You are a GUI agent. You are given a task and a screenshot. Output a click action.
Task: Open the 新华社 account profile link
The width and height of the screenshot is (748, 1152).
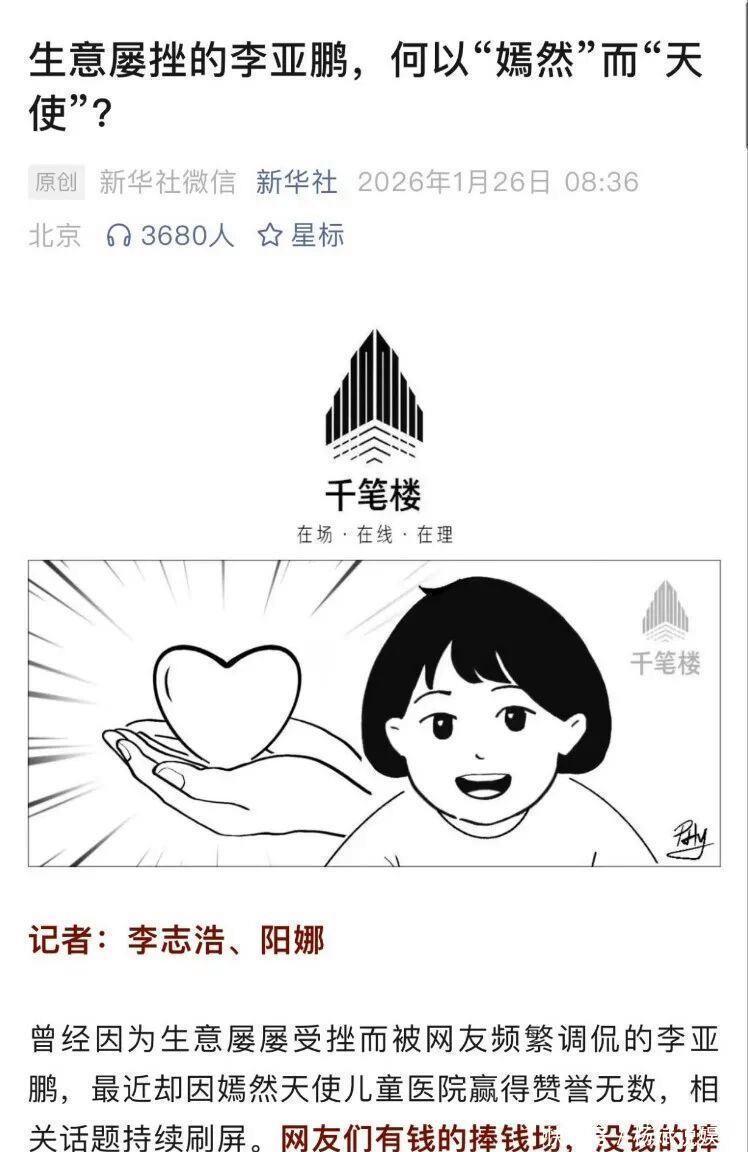(x=296, y=182)
